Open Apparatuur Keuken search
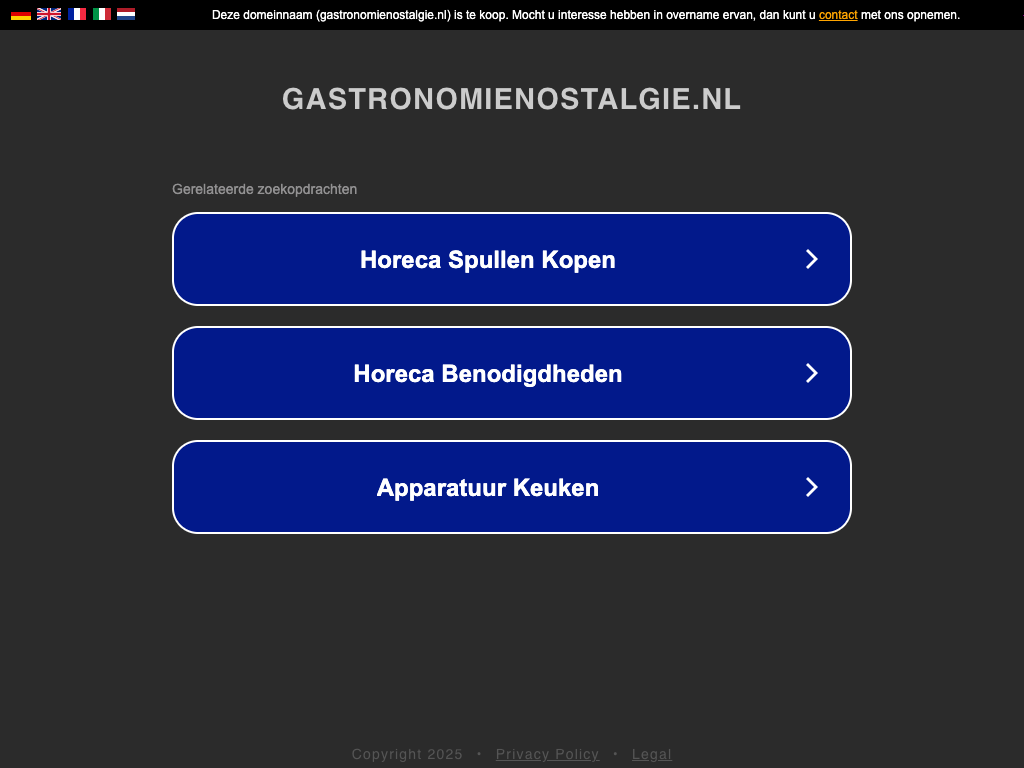This screenshot has width=1024, height=768. point(511,487)
